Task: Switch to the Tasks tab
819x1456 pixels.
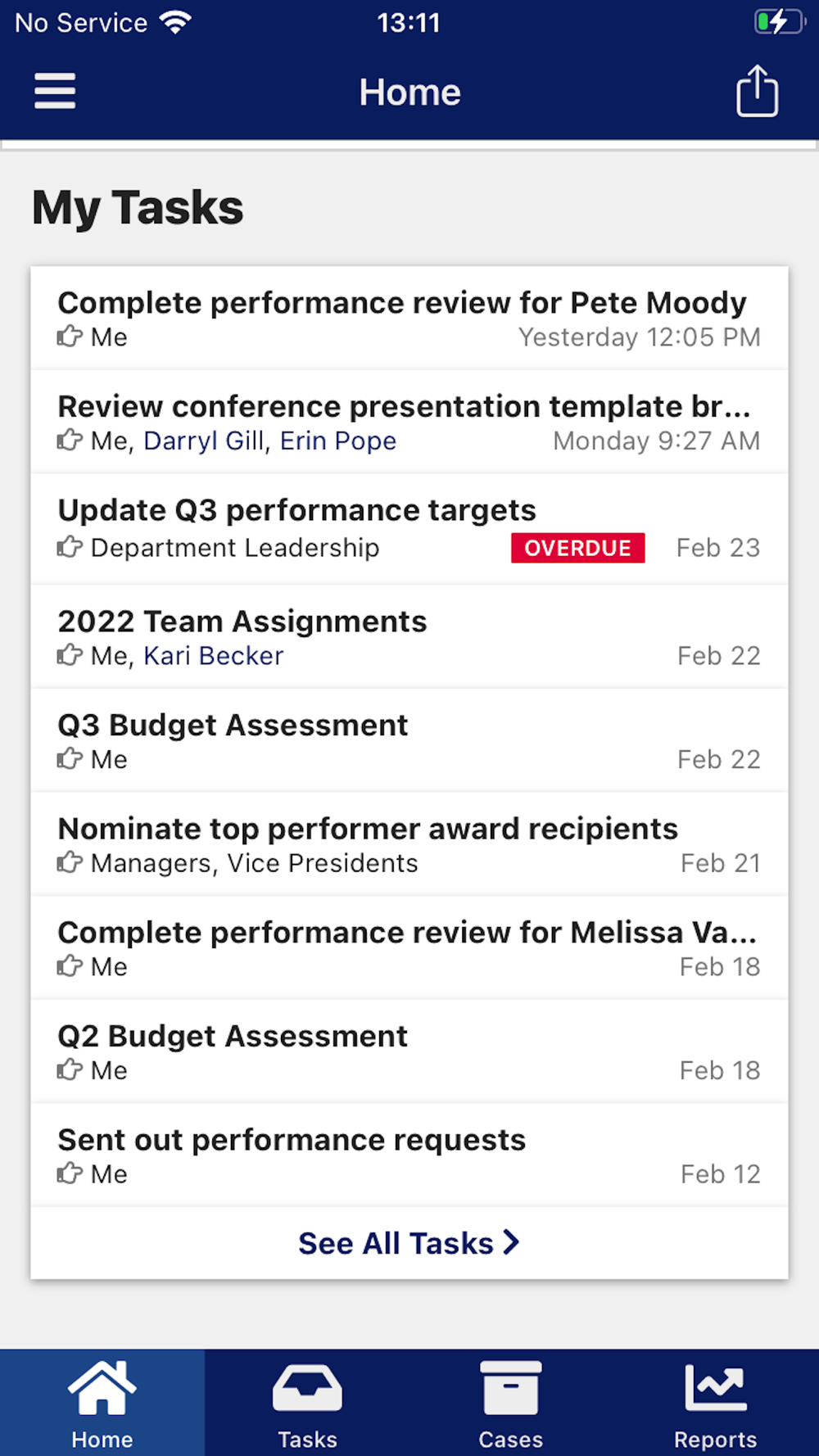Action: tap(307, 1403)
